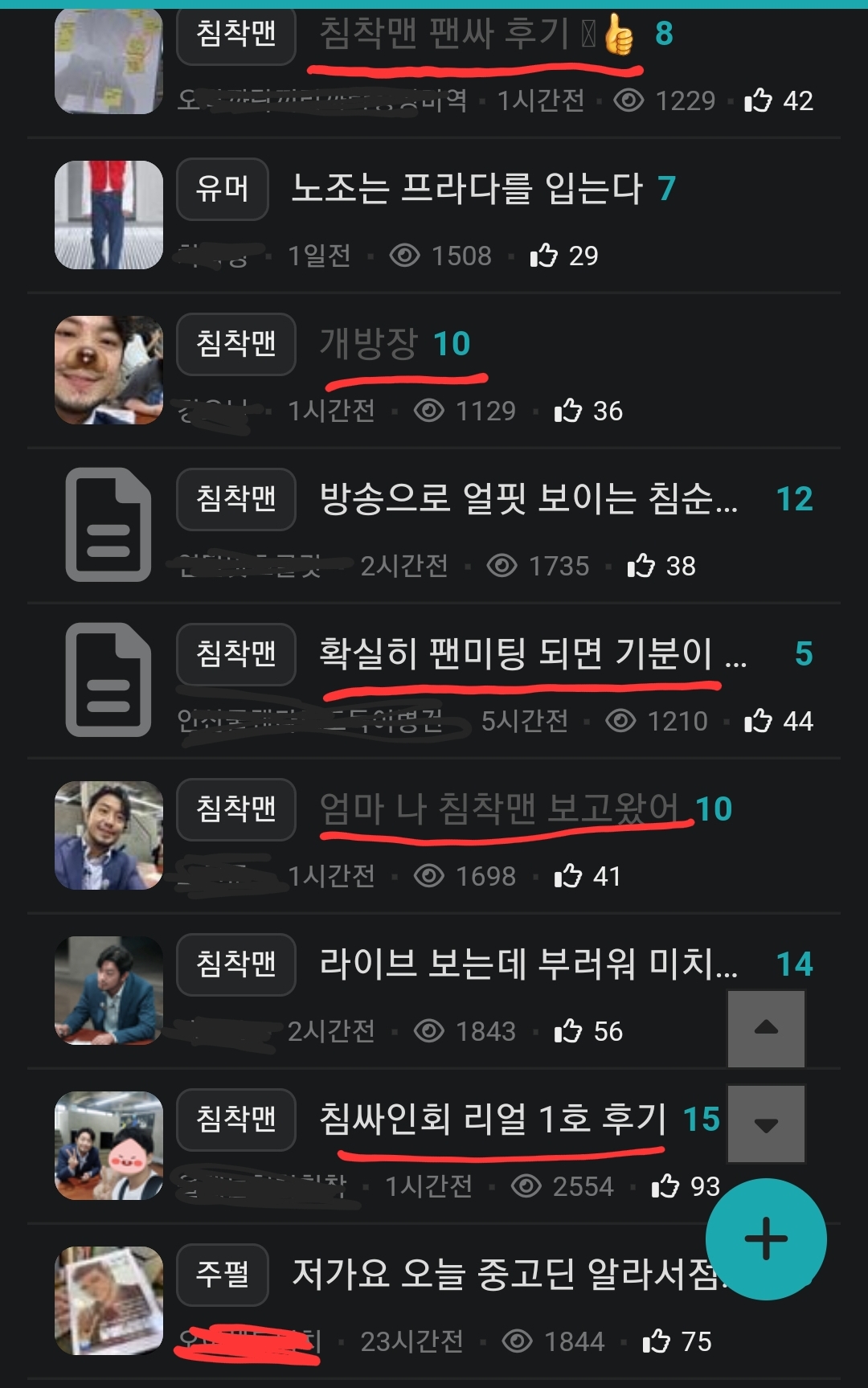Tap the 침착맨 tag on the 개방장 post
The width and height of the screenshot is (868, 1388).
pos(236,344)
